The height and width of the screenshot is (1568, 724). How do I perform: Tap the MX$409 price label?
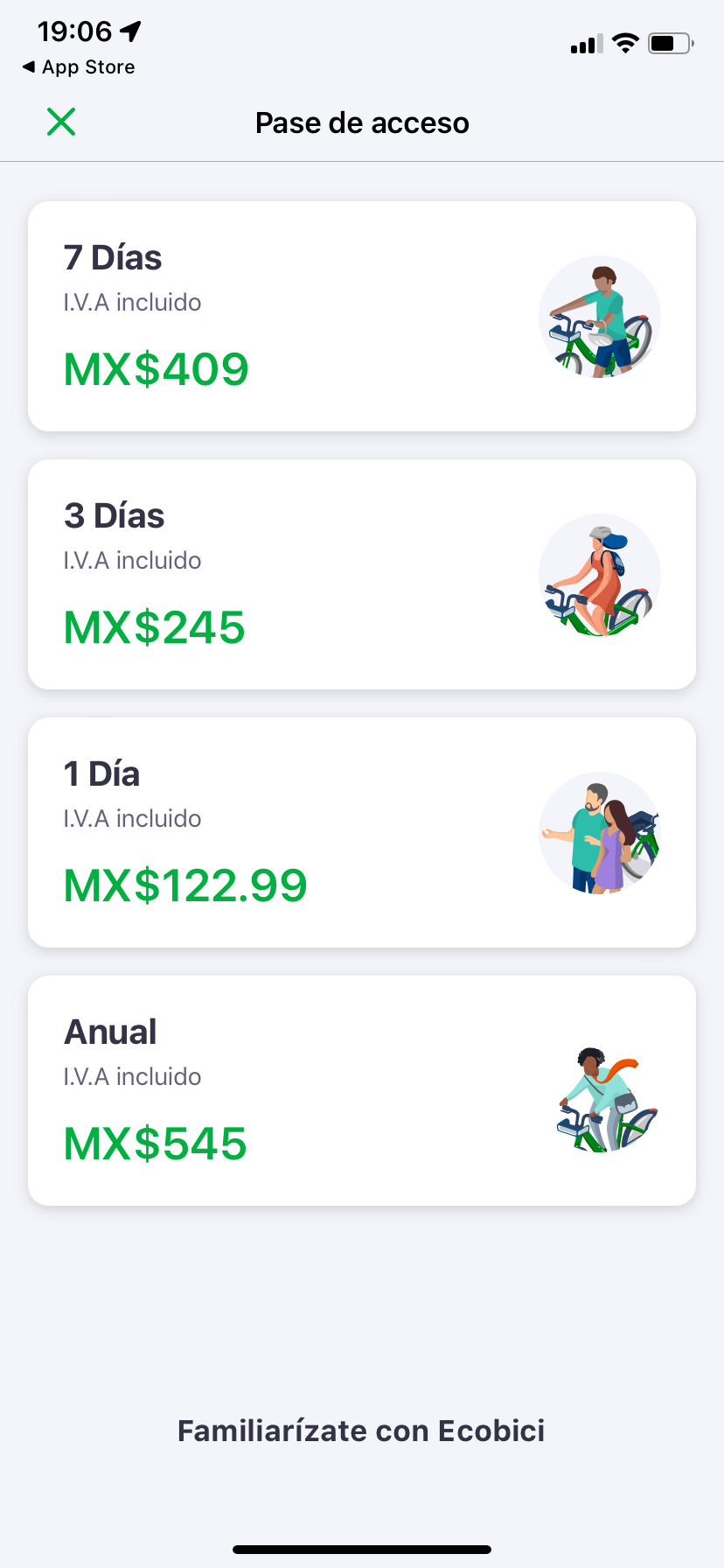[155, 368]
